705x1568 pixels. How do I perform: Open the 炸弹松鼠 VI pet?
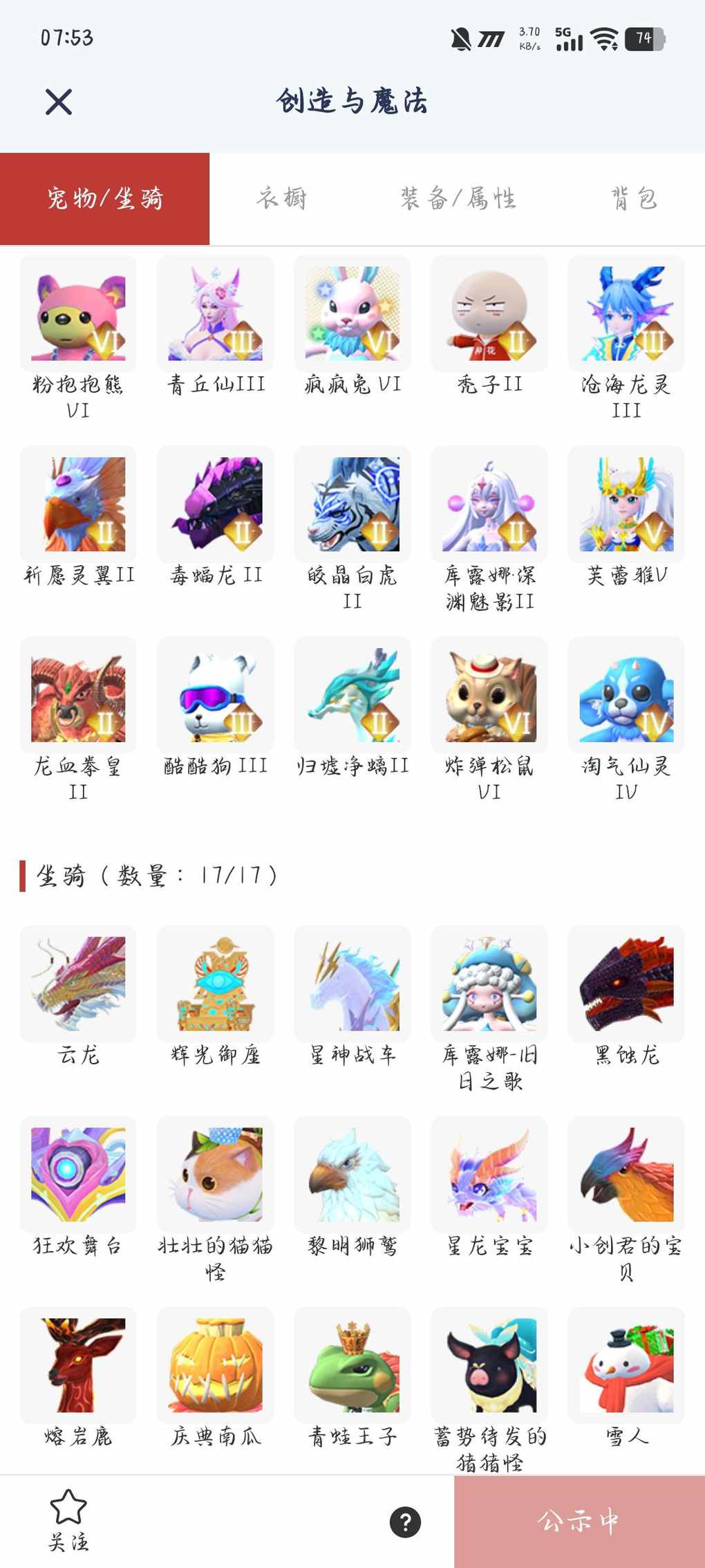coord(489,695)
